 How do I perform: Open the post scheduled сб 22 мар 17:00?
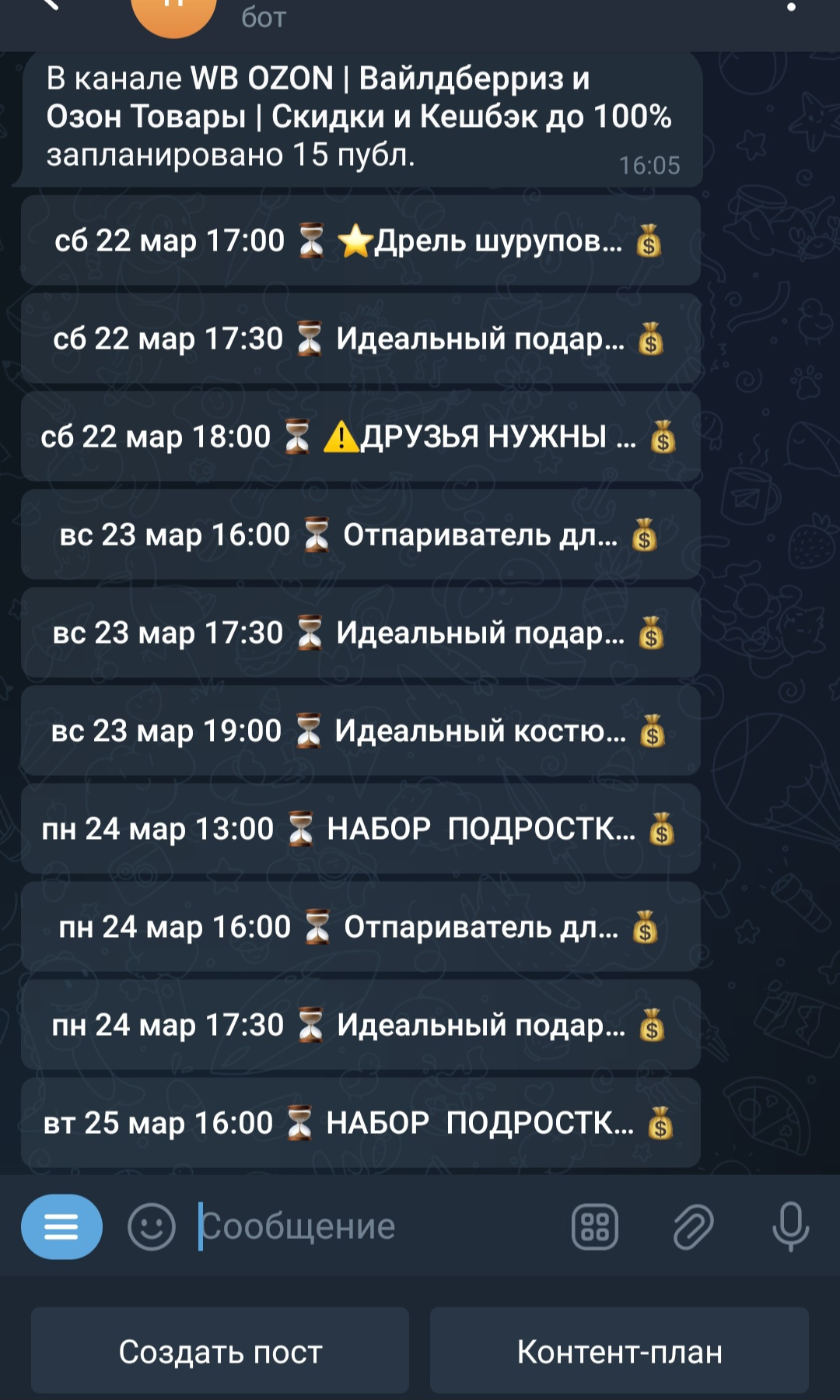[x=361, y=241]
